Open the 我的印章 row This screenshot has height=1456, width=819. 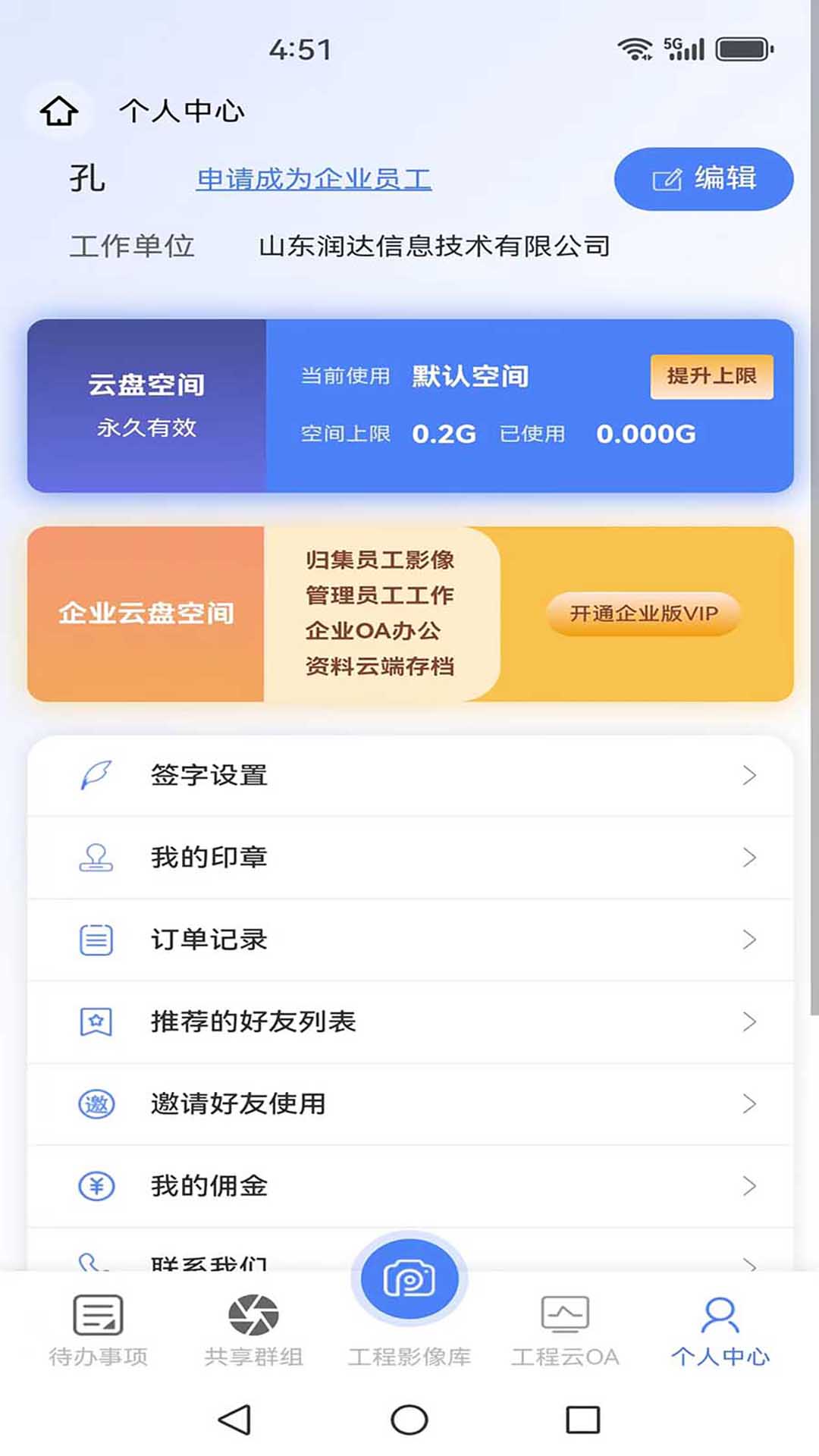point(409,858)
